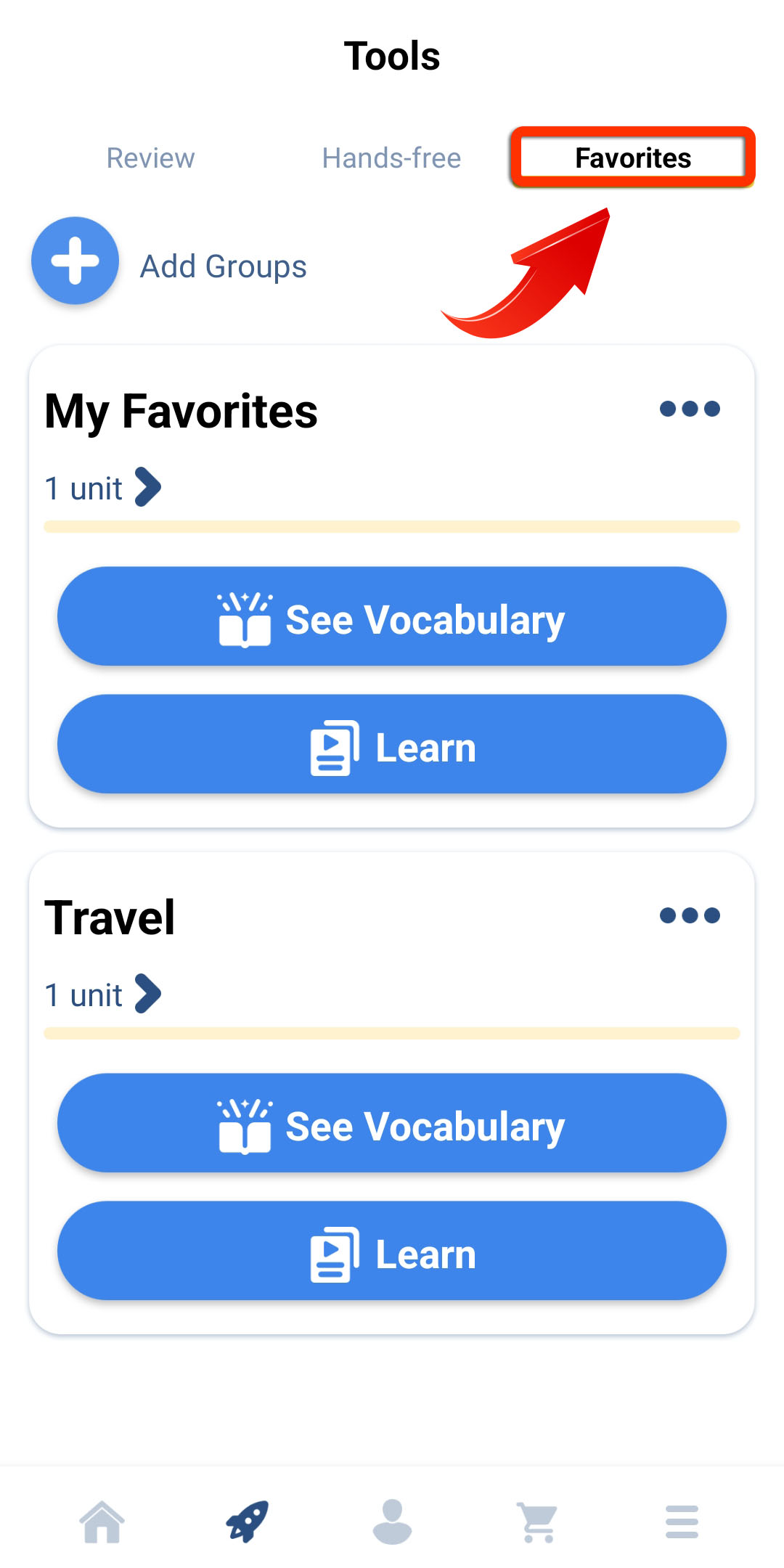Open the rocket tools tab in the bottom bar
The height and width of the screenshot is (1568, 784).
pyautogui.click(x=247, y=1522)
